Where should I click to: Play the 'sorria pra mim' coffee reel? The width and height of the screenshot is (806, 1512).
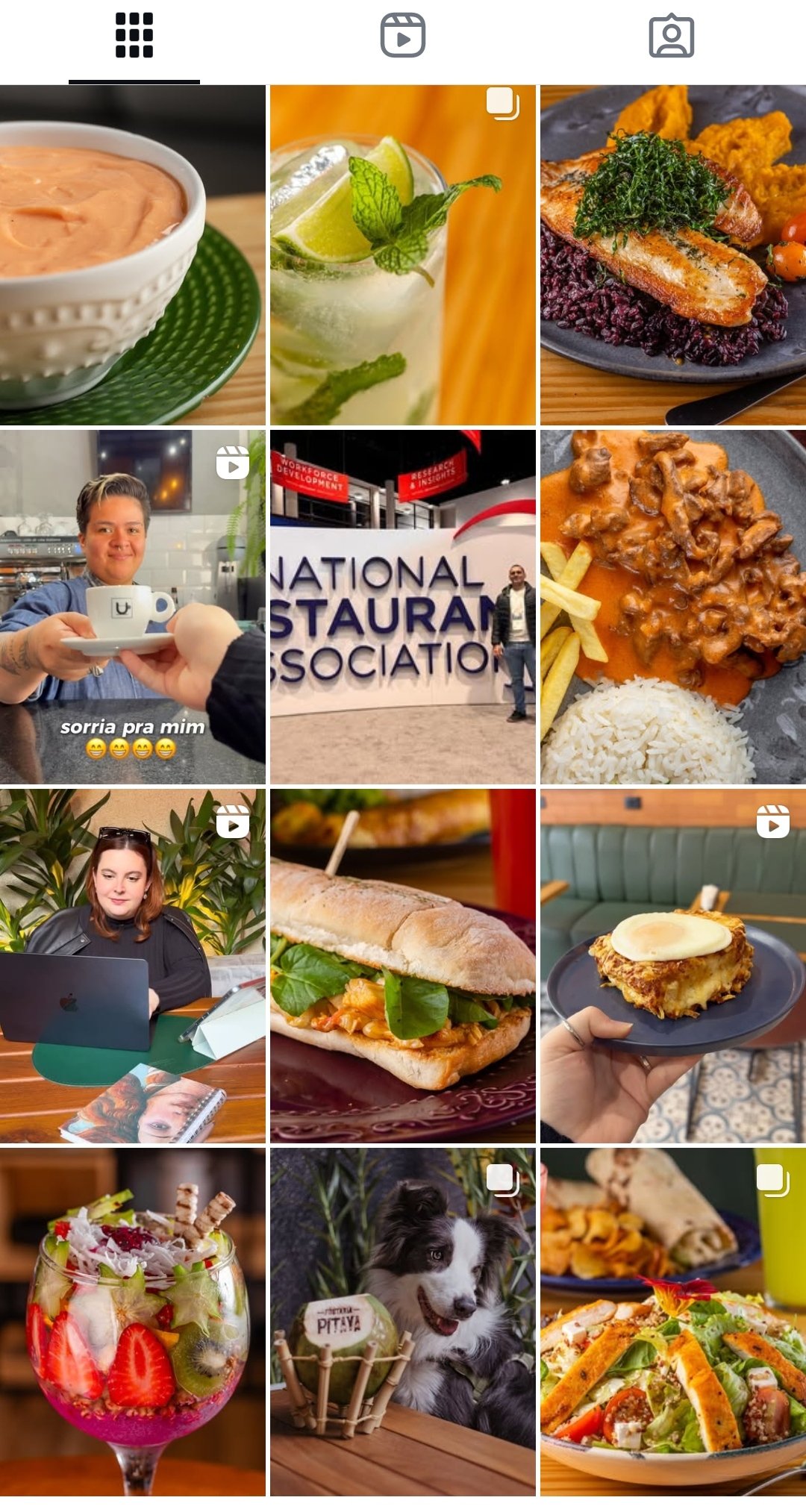coord(133,606)
